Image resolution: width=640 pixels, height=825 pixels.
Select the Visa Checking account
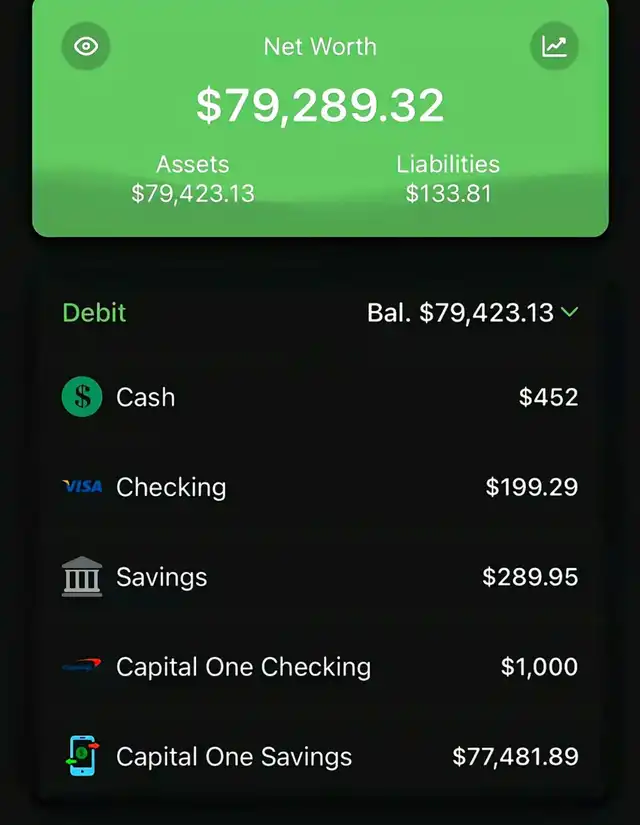click(320, 487)
